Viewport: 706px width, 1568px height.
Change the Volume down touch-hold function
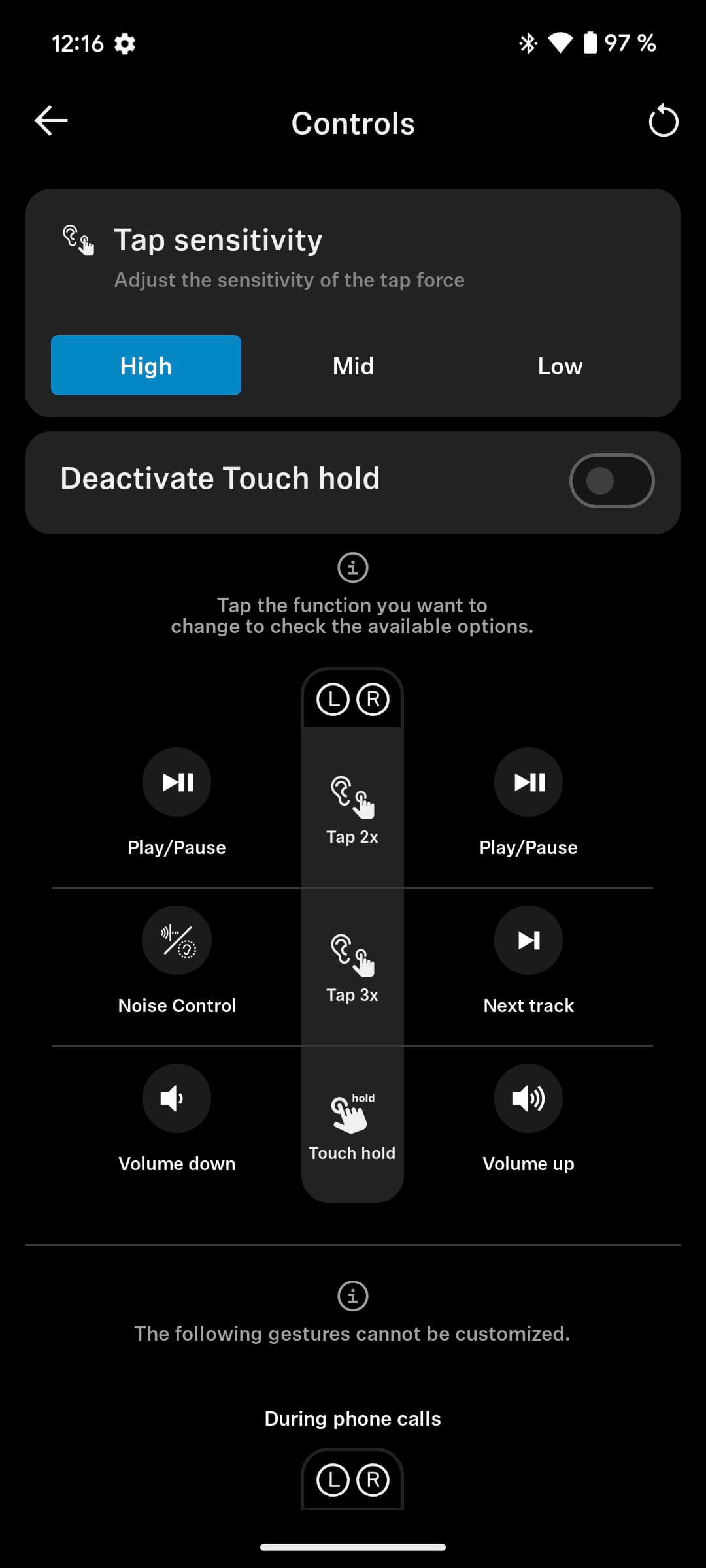tap(176, 1099)
